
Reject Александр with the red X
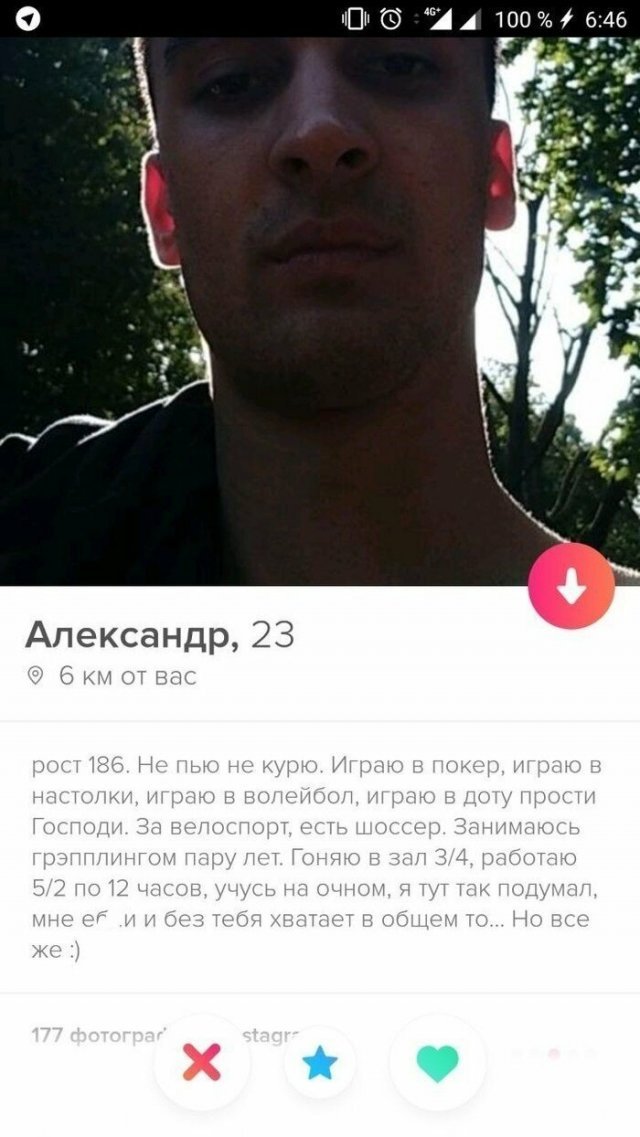pos(203,1061)
